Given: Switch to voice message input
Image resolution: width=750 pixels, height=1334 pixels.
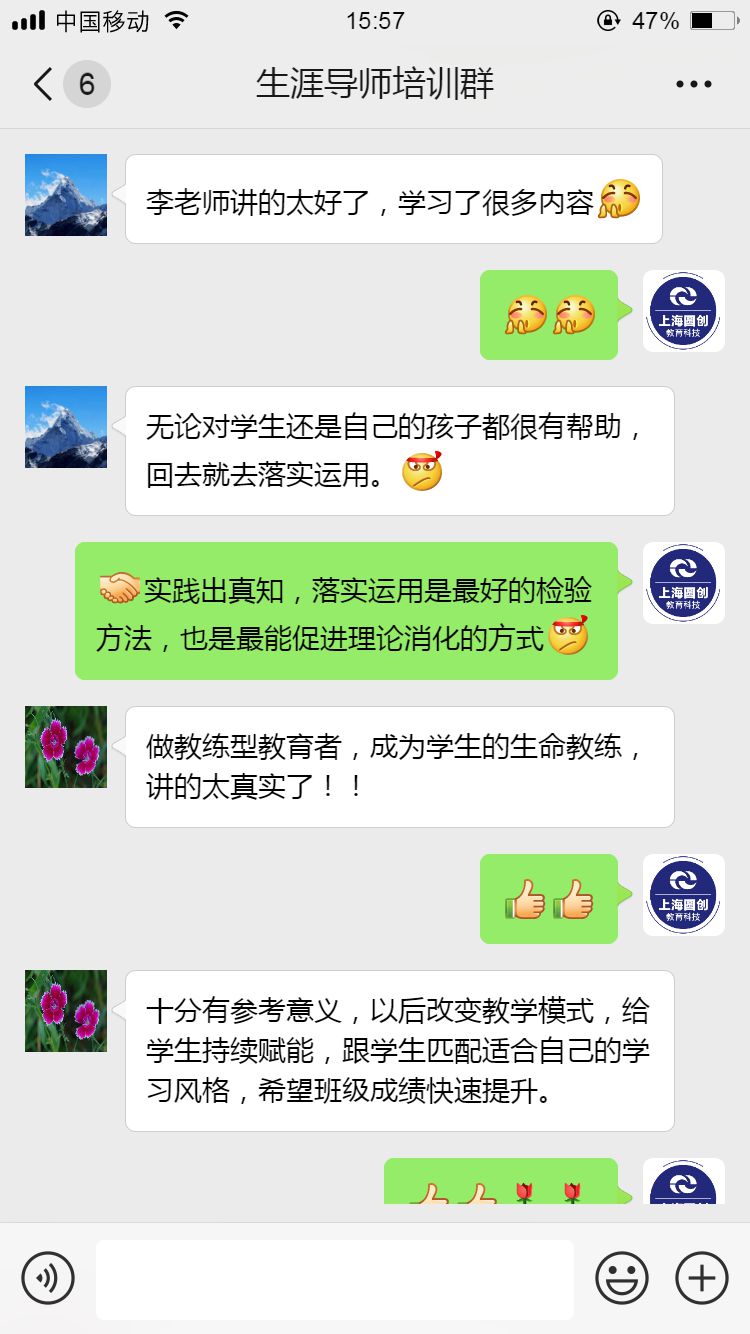Looking at the screenshot, I should pyautogui.click(x=48, y=1278).
